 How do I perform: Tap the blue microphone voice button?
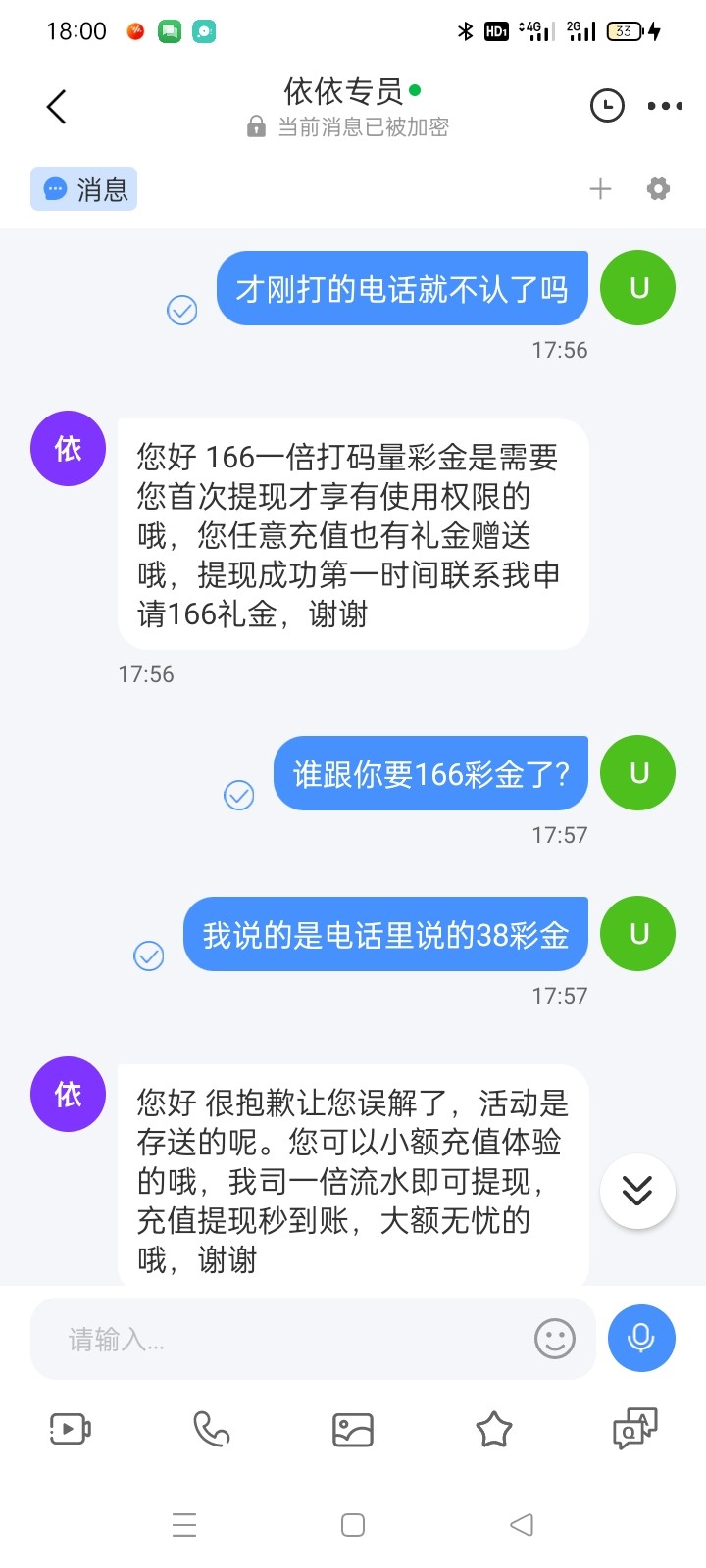[x=641, y=1339]
